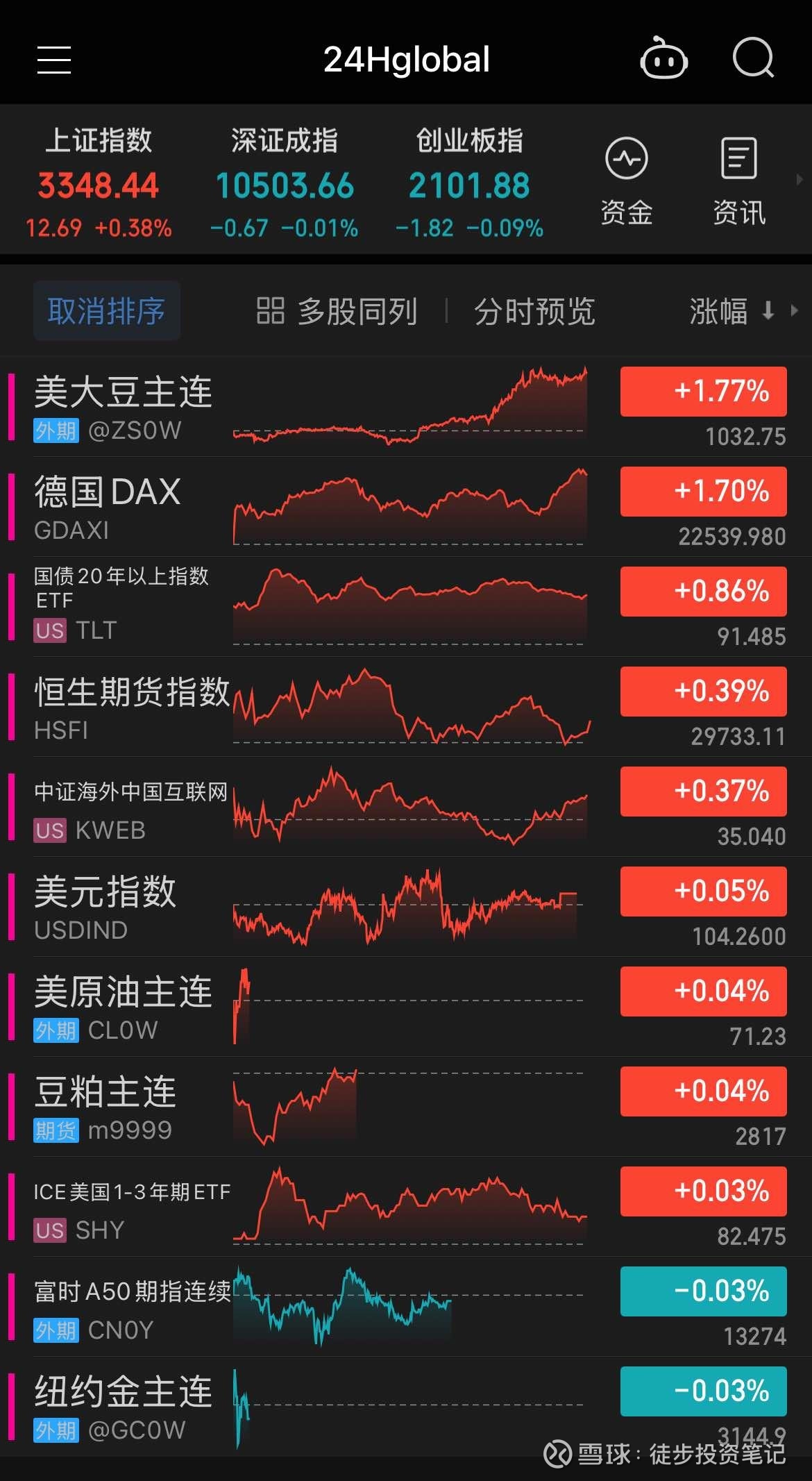Open the search function
The width and height of the screenshot is (812, 1481).
click(x=754, y=58)
